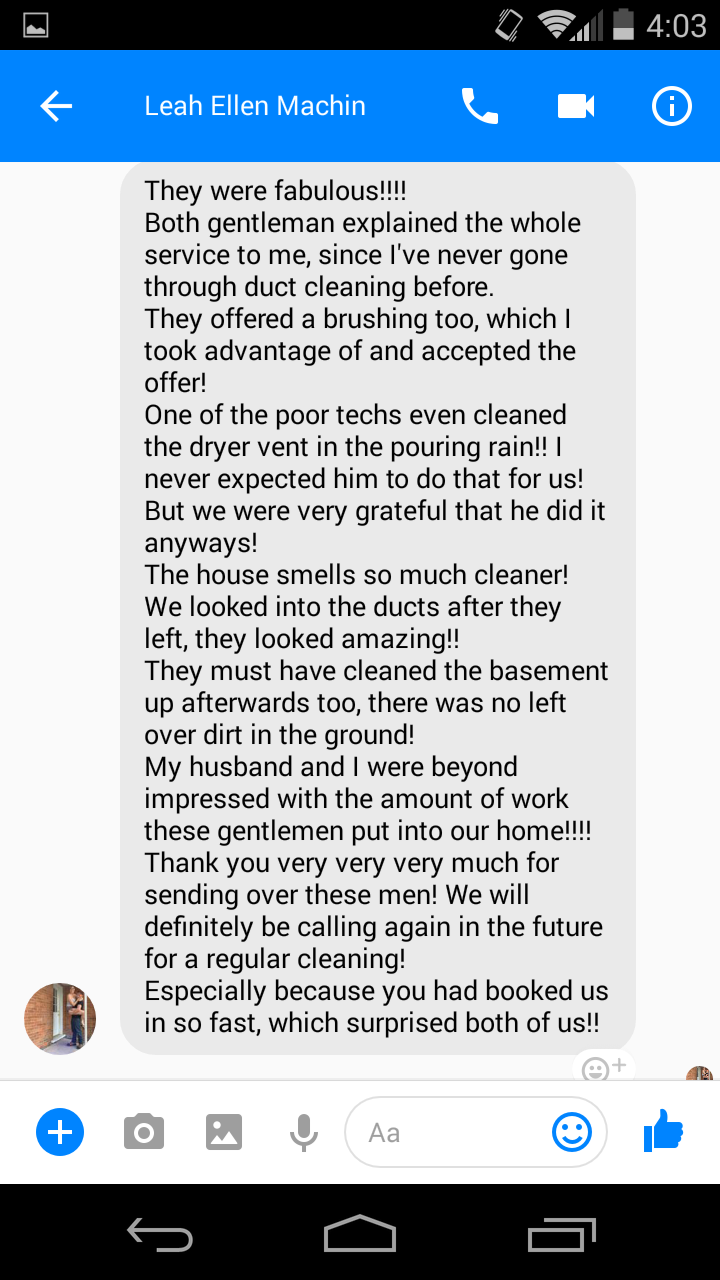Open the plus more-options button

(x=60, y=1133)
